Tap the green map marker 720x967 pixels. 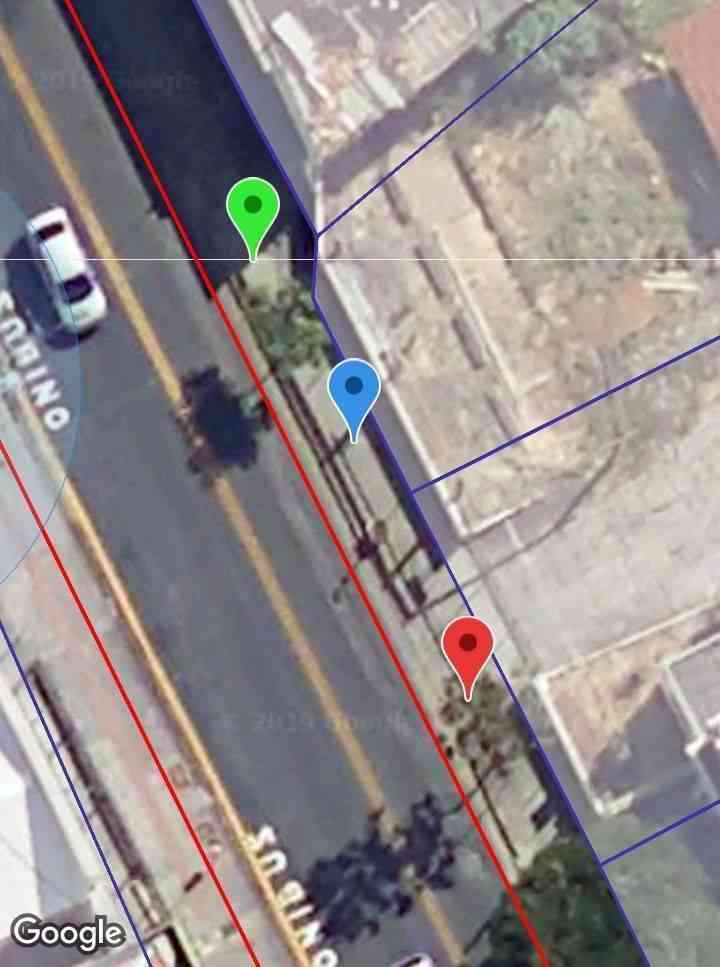pyautogui.click(x=253, y=209)
